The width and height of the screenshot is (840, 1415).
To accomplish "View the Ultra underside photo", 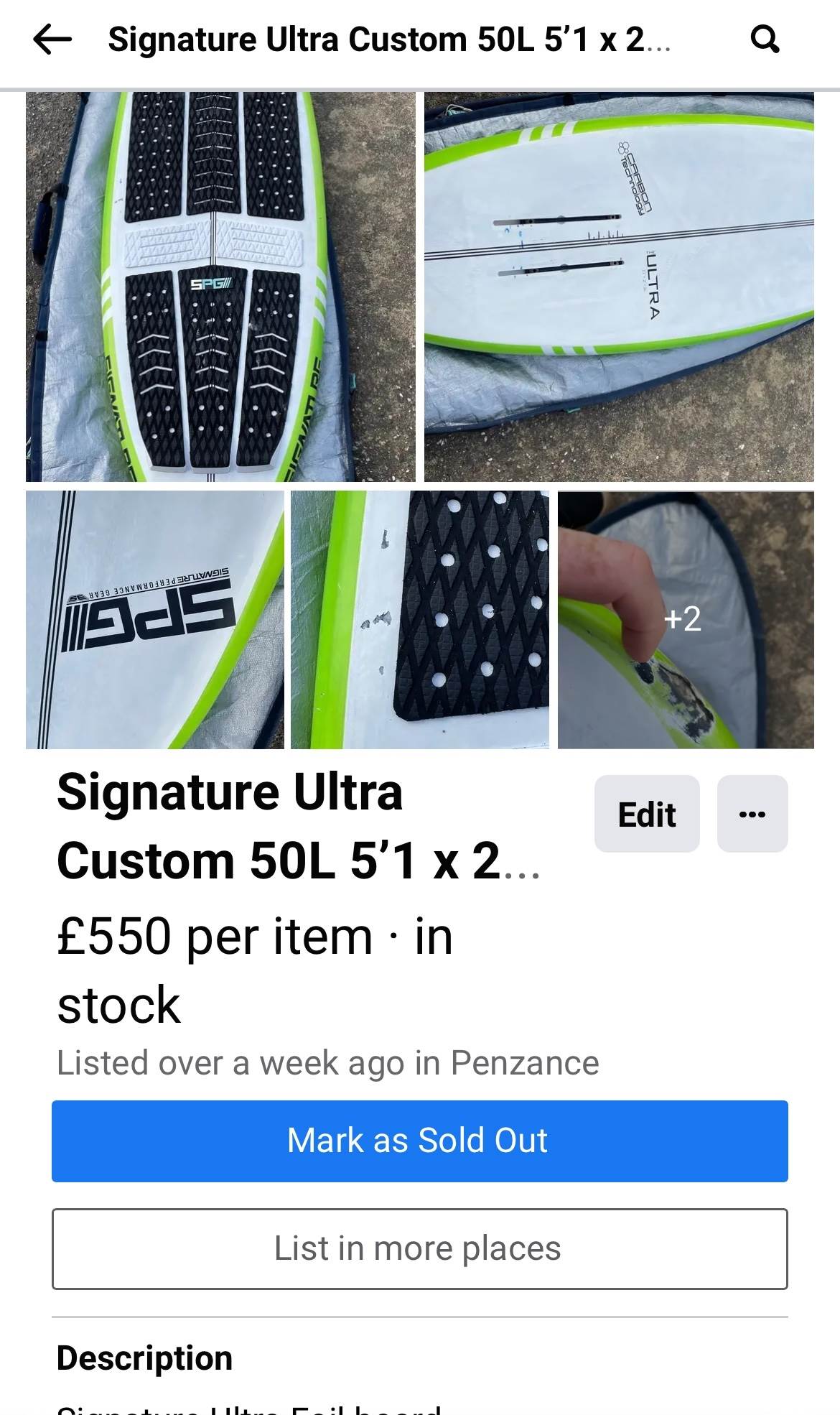I will pos(619,287).
